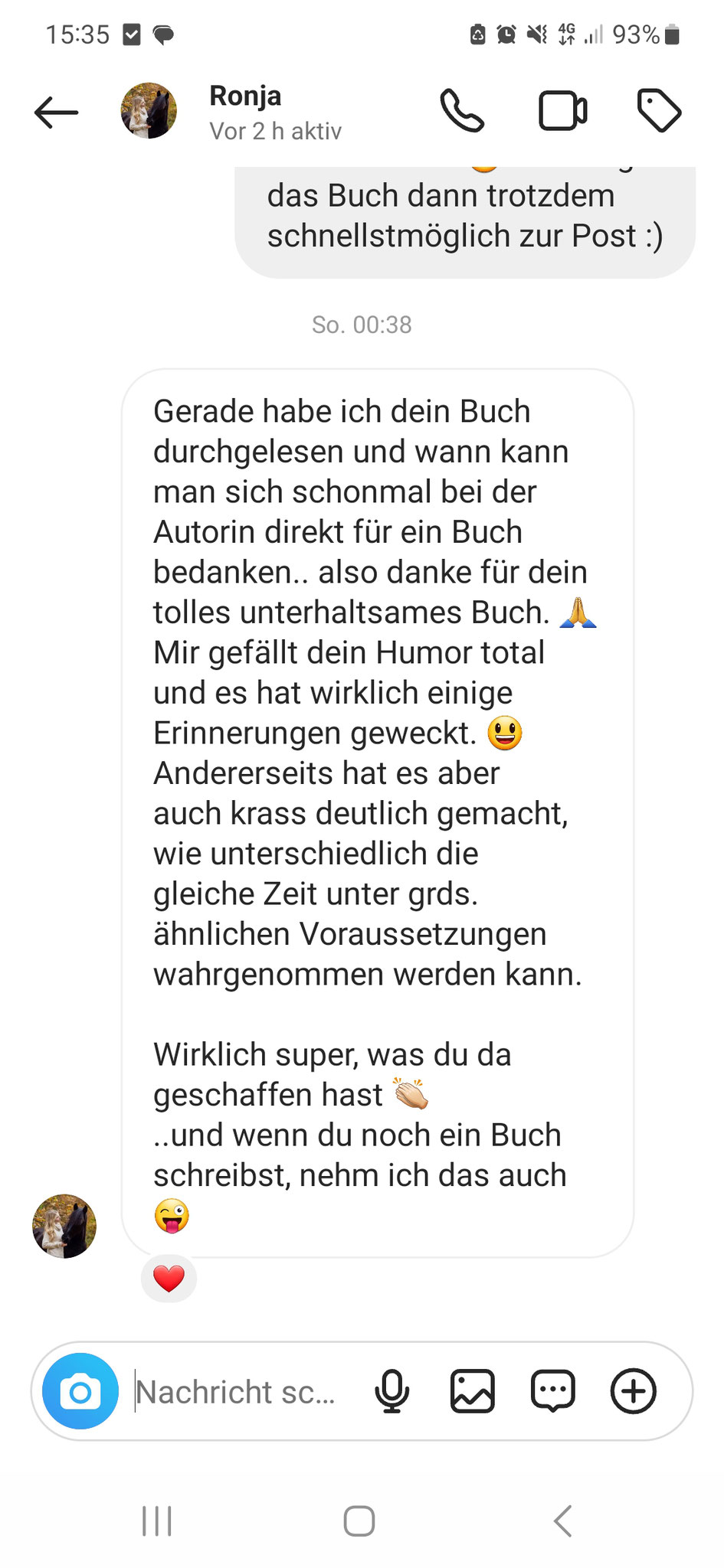
Task: Open more options with the plus icon
Action: point(633,1391)
